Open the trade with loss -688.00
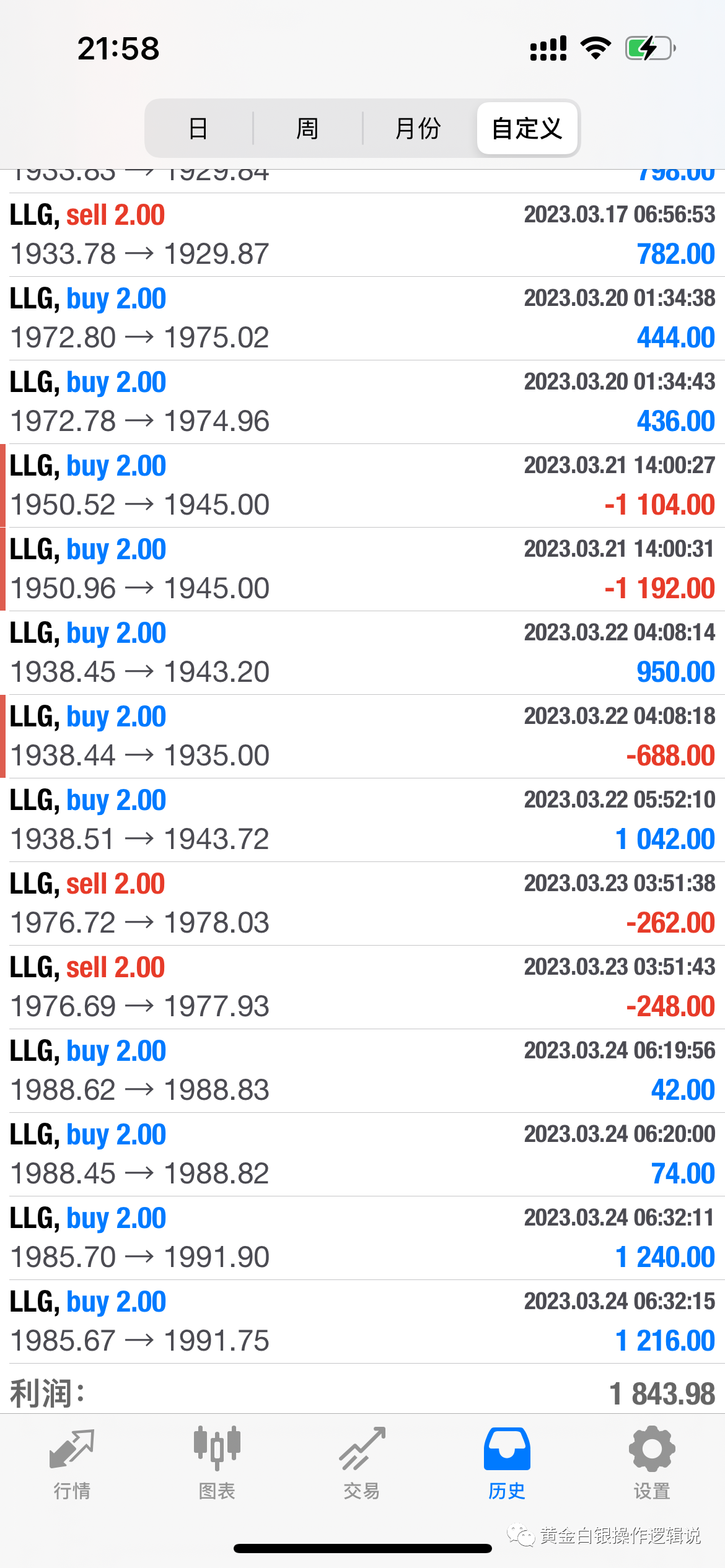725x1568 pixels. point(362,736)
